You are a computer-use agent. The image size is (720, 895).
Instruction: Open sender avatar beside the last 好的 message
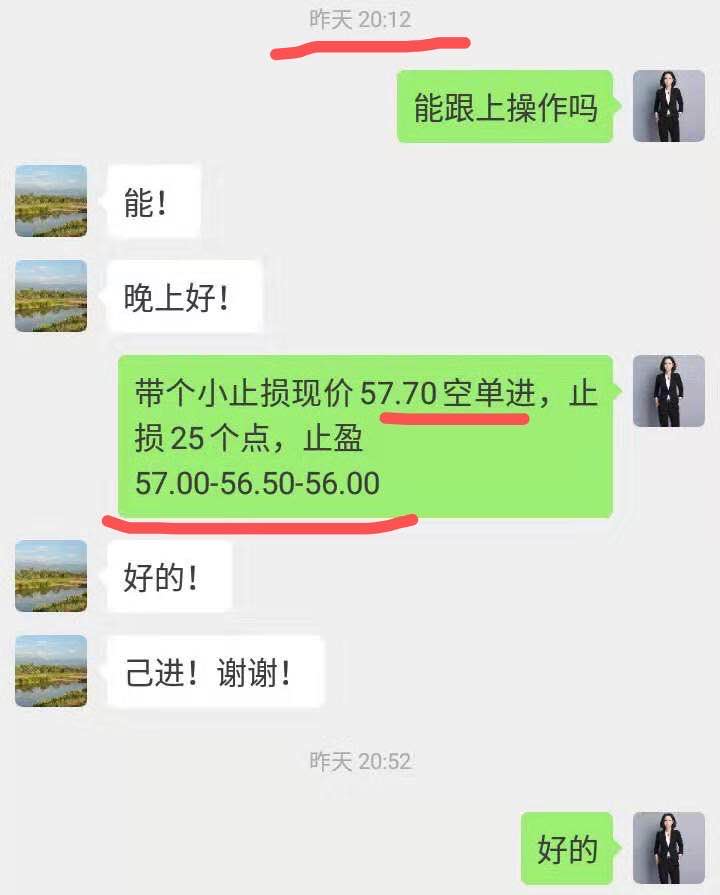click(x=669, y=848)
